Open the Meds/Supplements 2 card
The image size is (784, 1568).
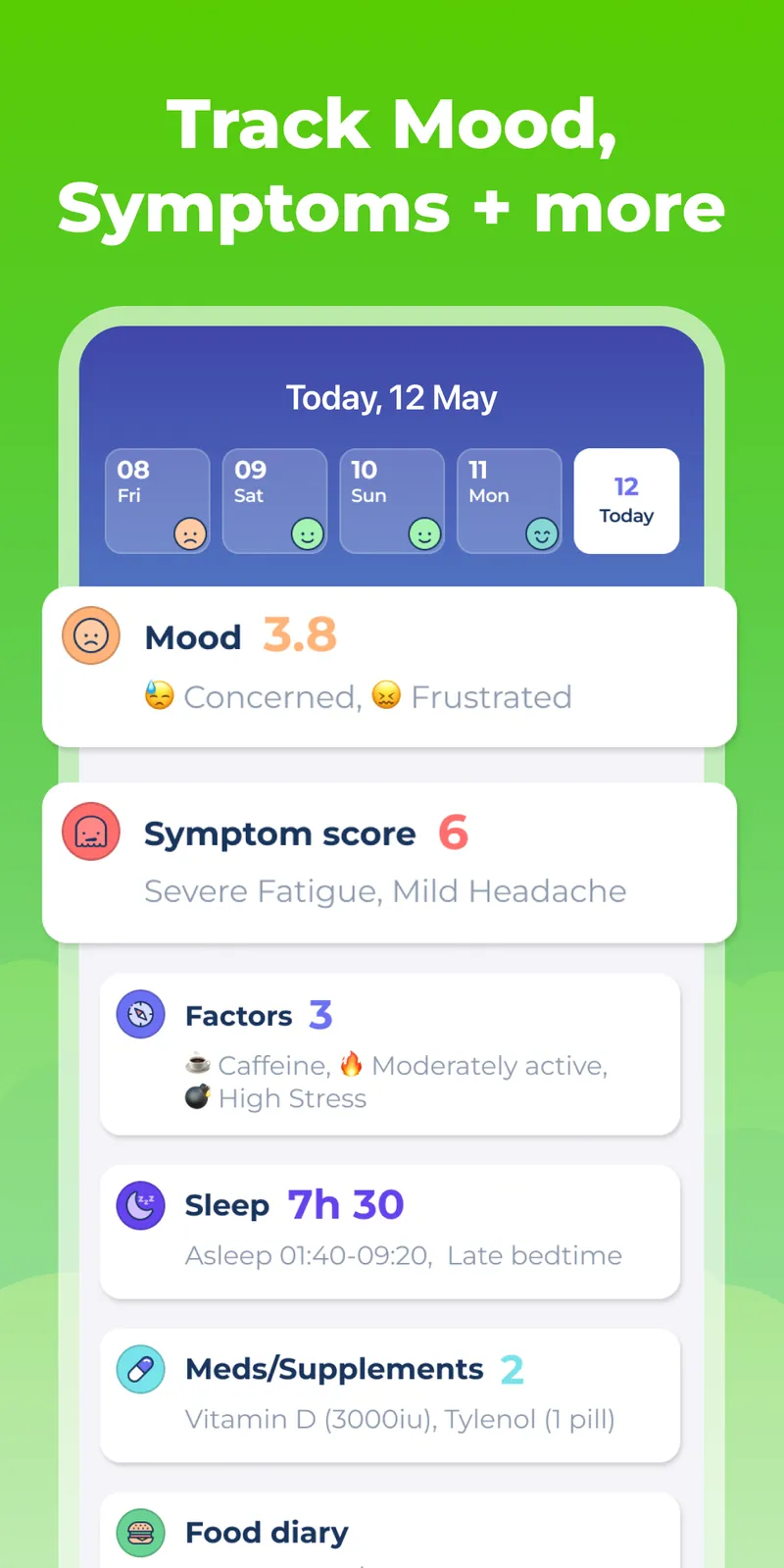(x=389, y=1394)
